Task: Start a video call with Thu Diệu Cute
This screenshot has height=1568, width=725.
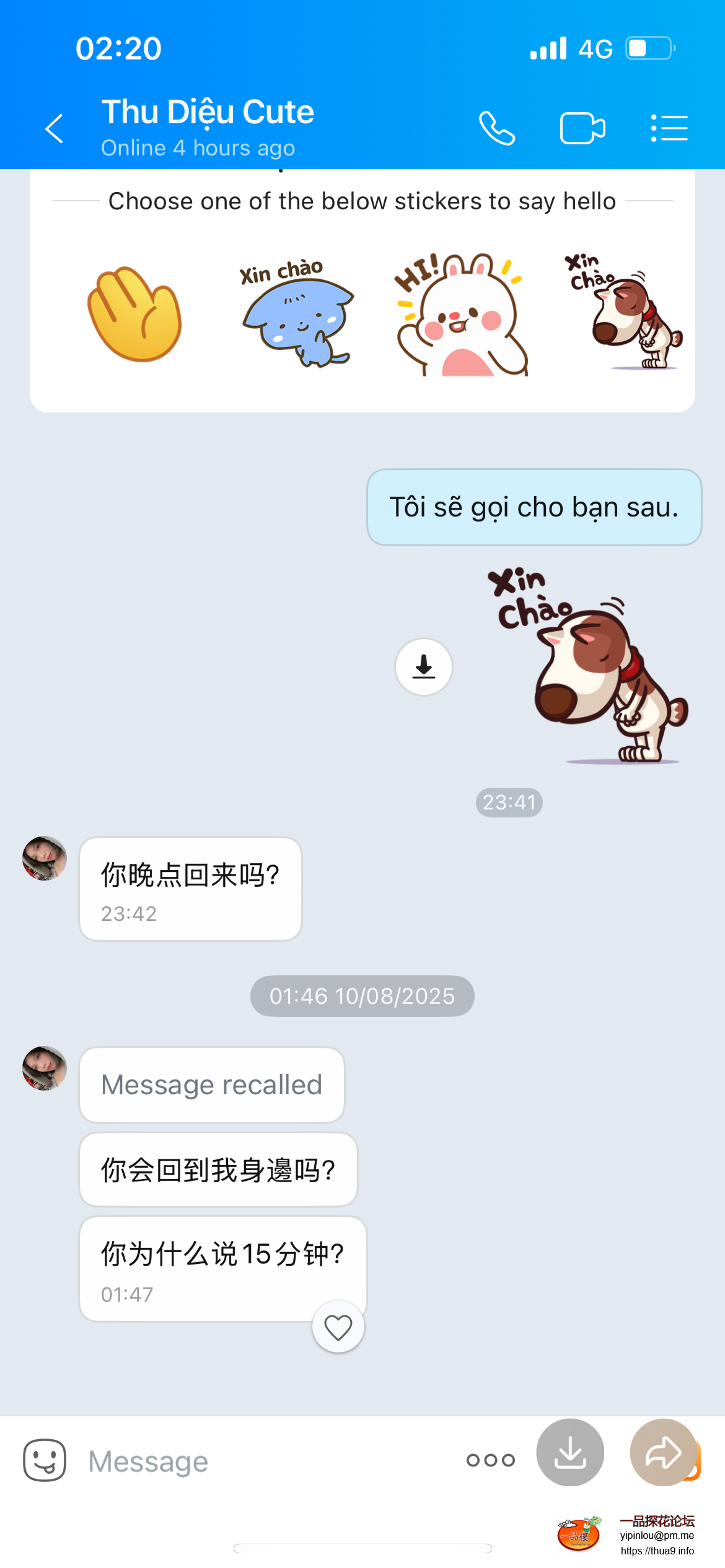Action: coord(582,129)
